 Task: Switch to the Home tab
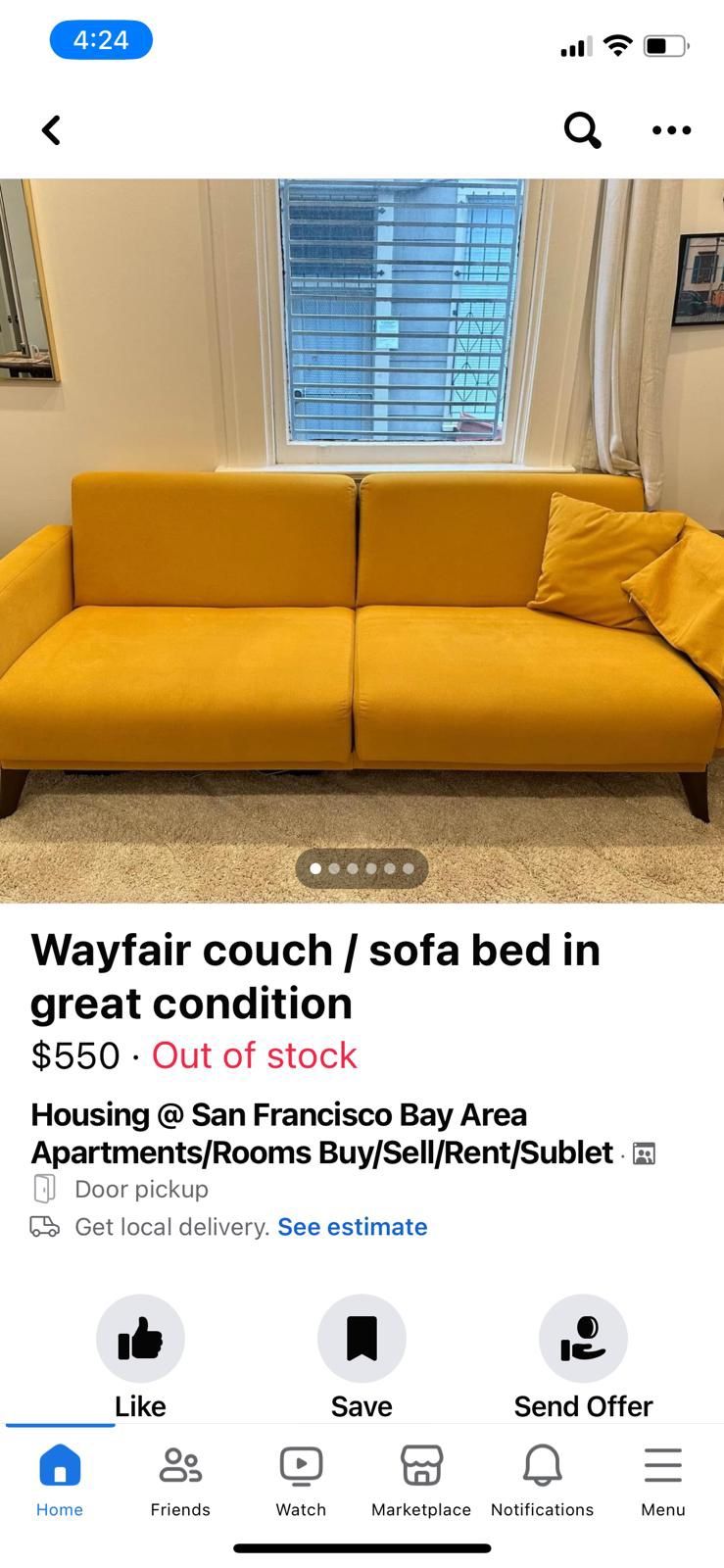click(x=60, y=1481)
